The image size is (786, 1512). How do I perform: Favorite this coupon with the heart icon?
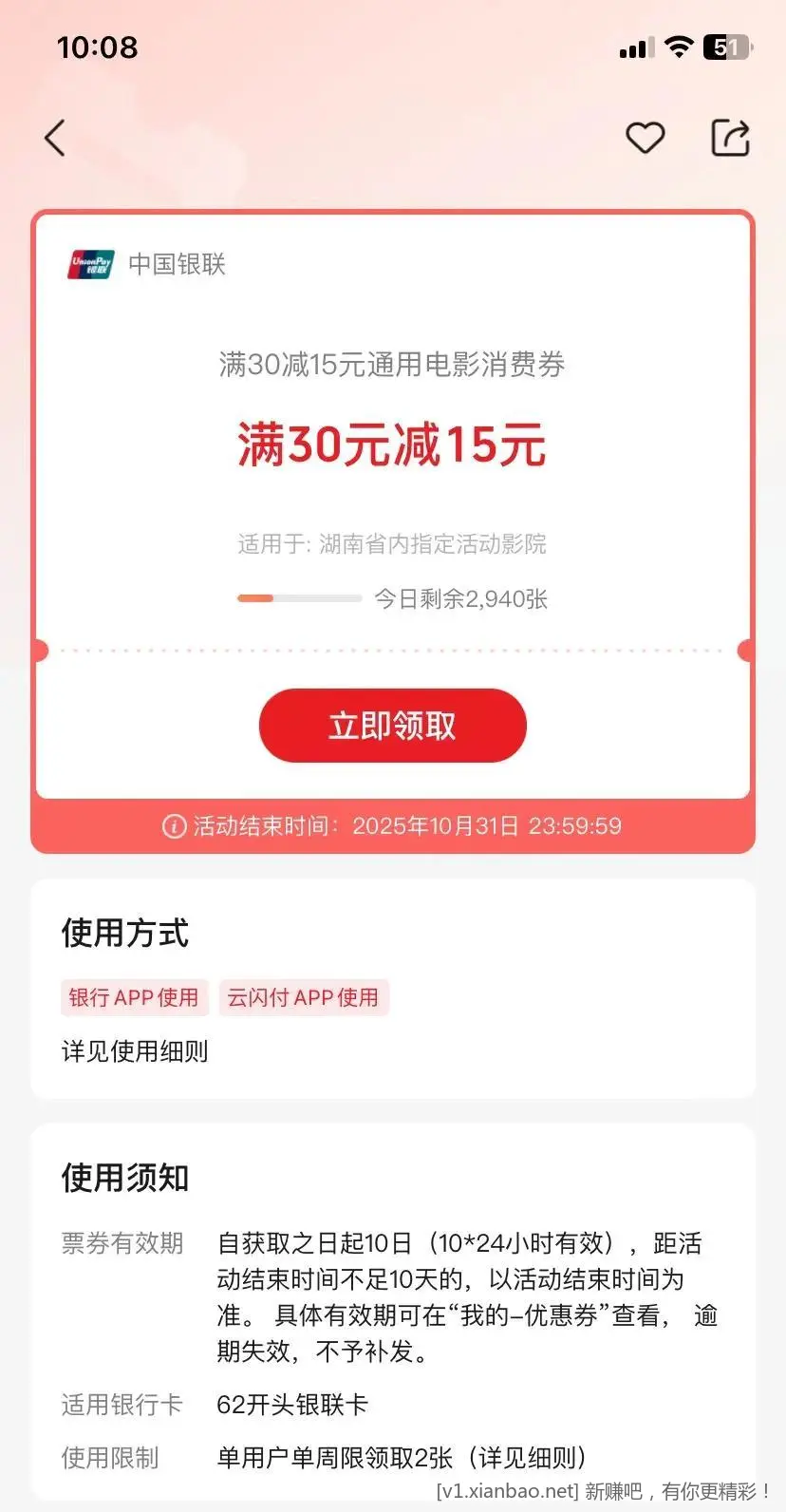(x=645, y=139)
